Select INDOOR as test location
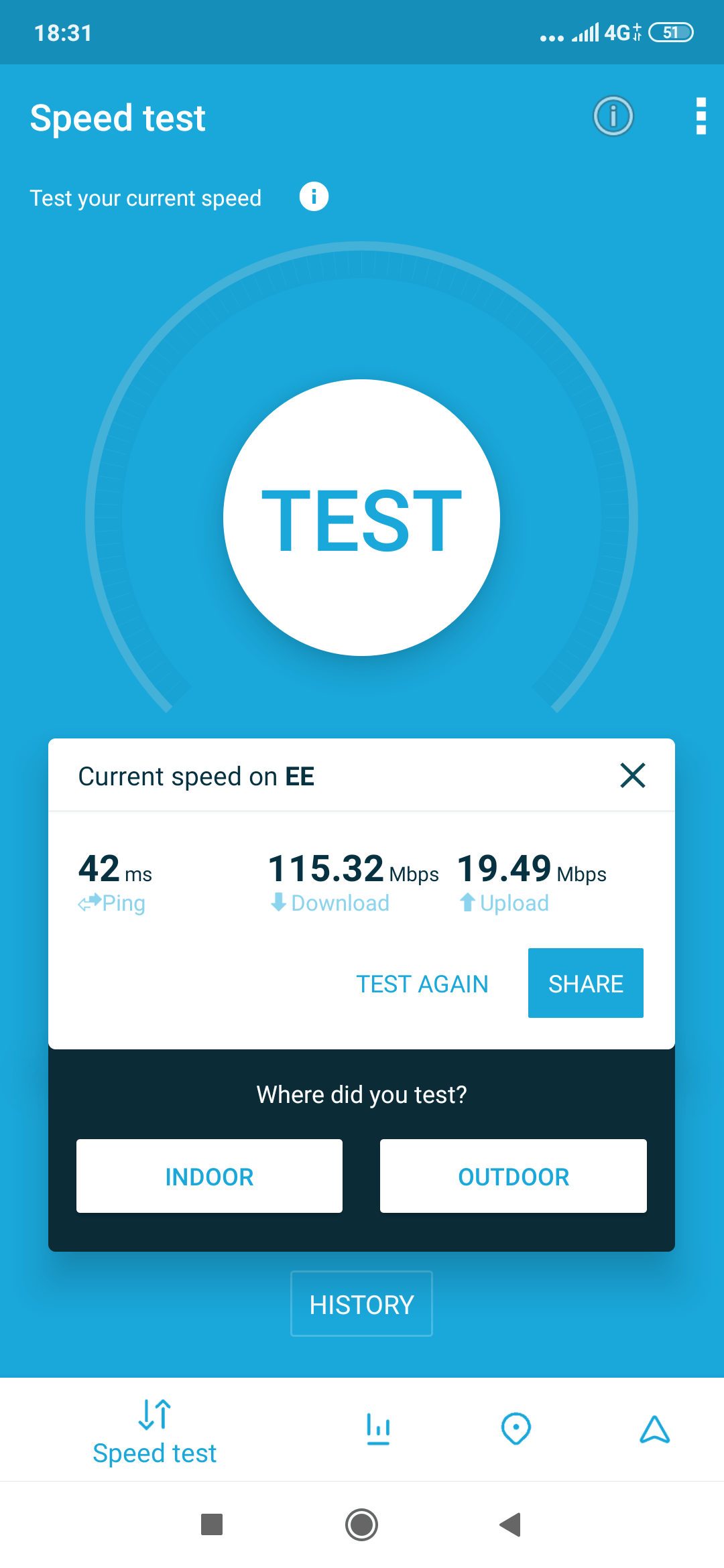Viewport: 724px width, 1568px height. click(209, 1176)
